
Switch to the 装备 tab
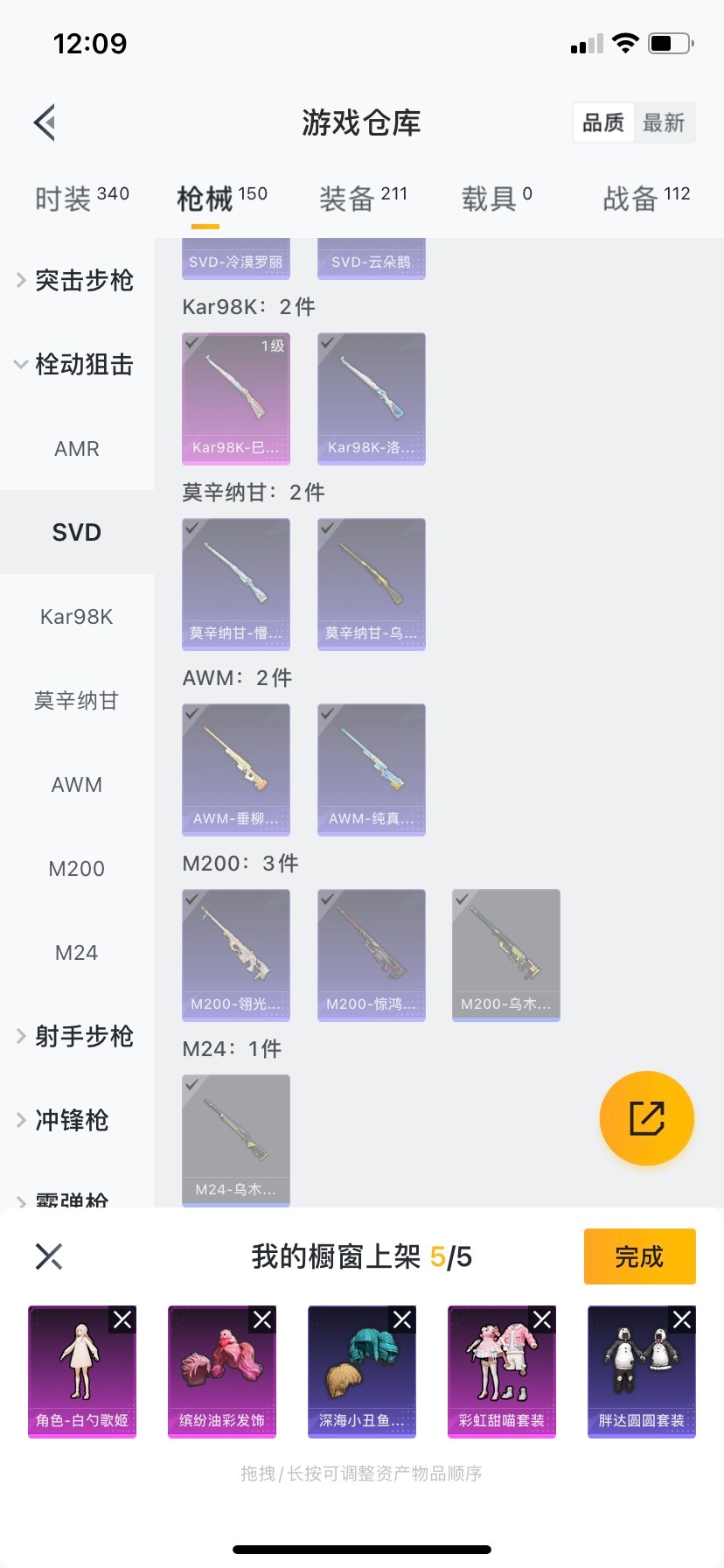pos(363,199)
